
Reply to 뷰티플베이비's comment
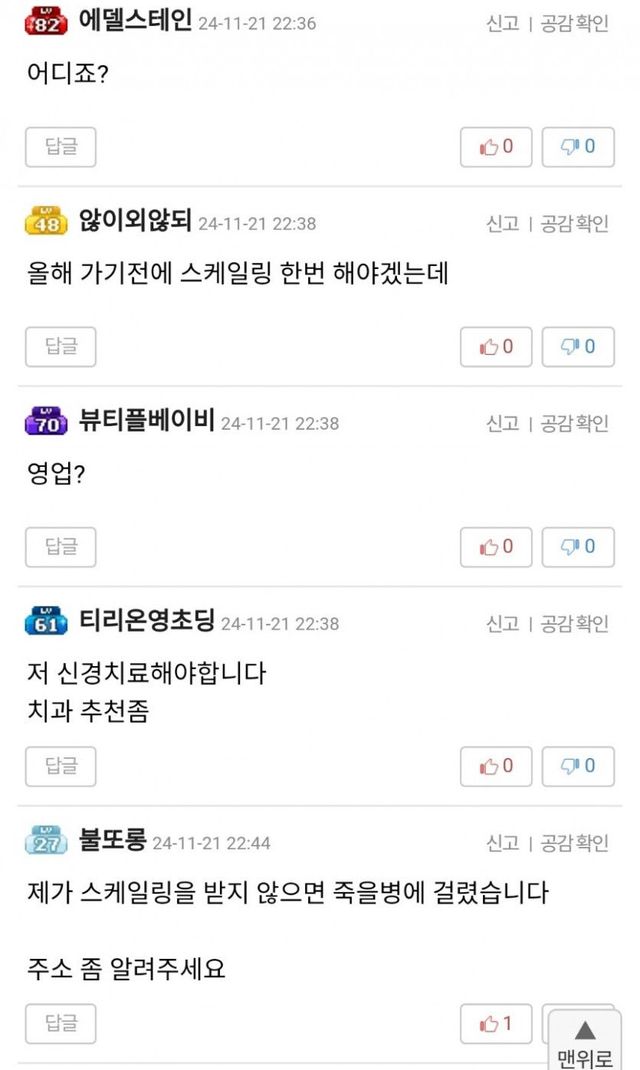click(60, 547)
